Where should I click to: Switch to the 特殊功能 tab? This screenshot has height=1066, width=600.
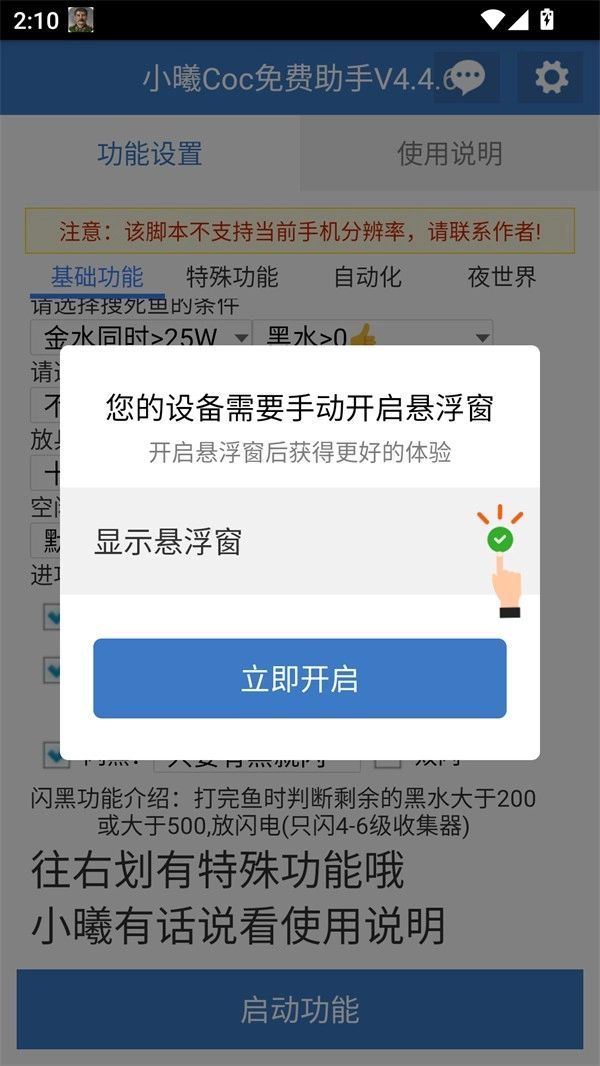(x=232, y=277)
